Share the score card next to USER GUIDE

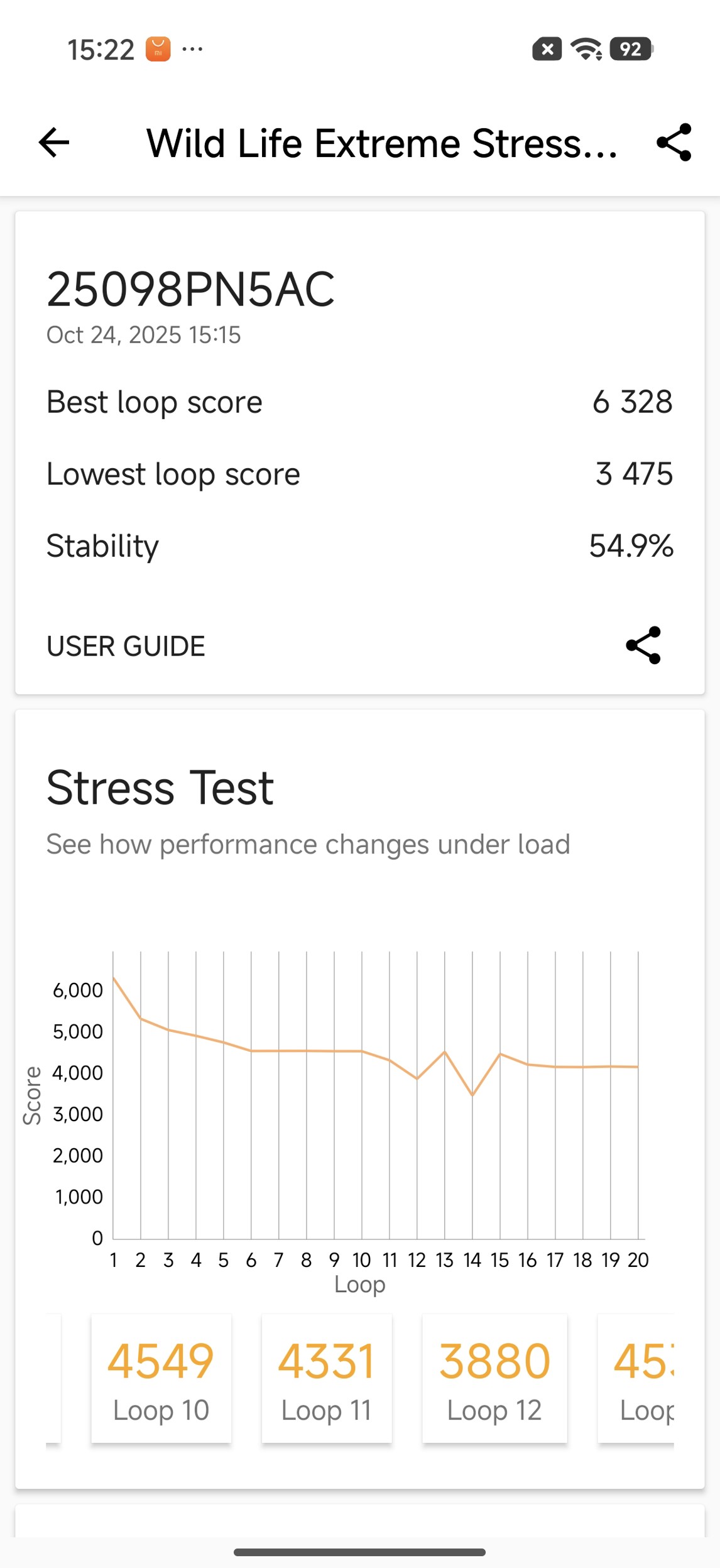tap(643, 645)
